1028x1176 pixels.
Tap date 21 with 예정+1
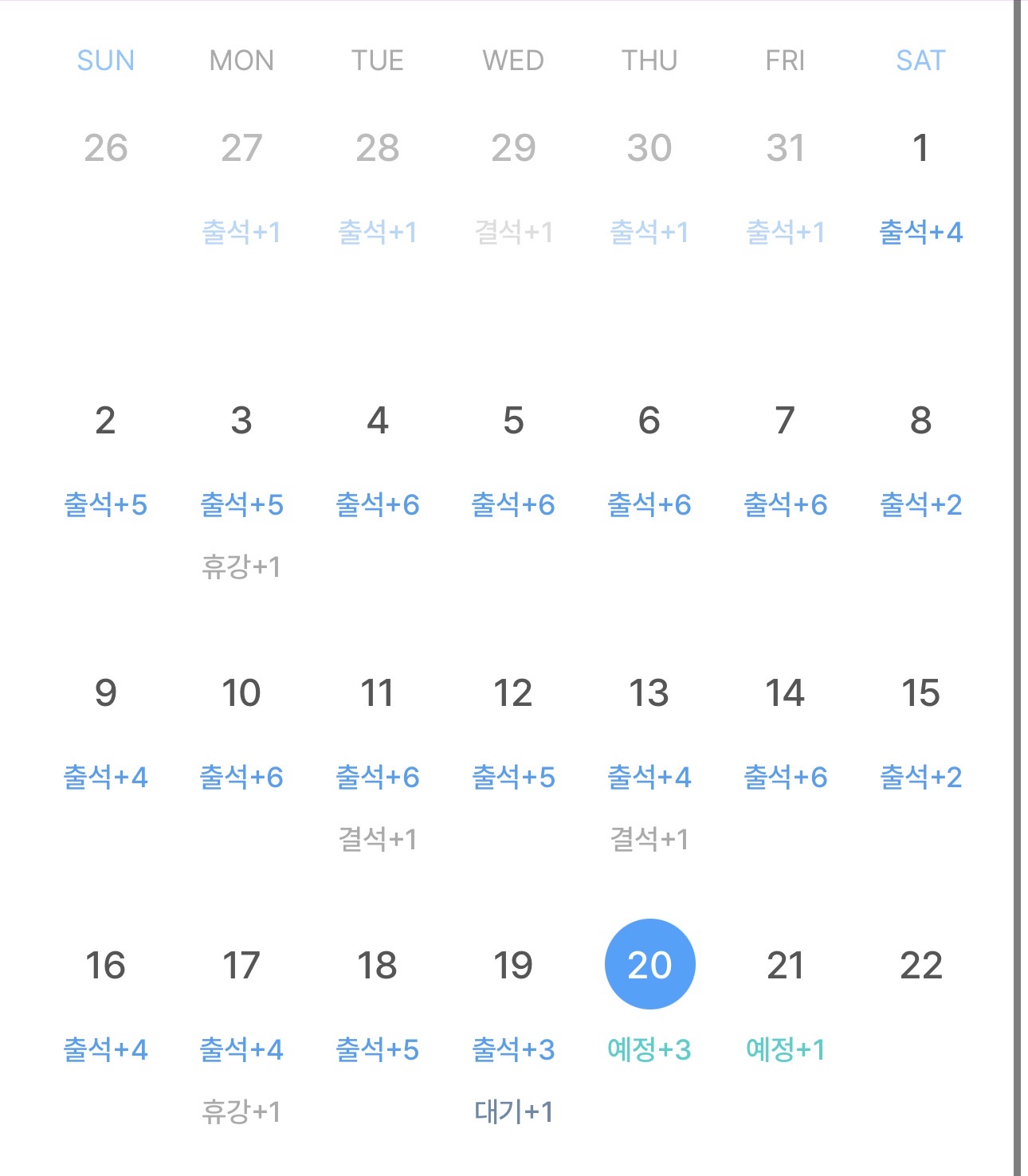click(x=786, y=966)
